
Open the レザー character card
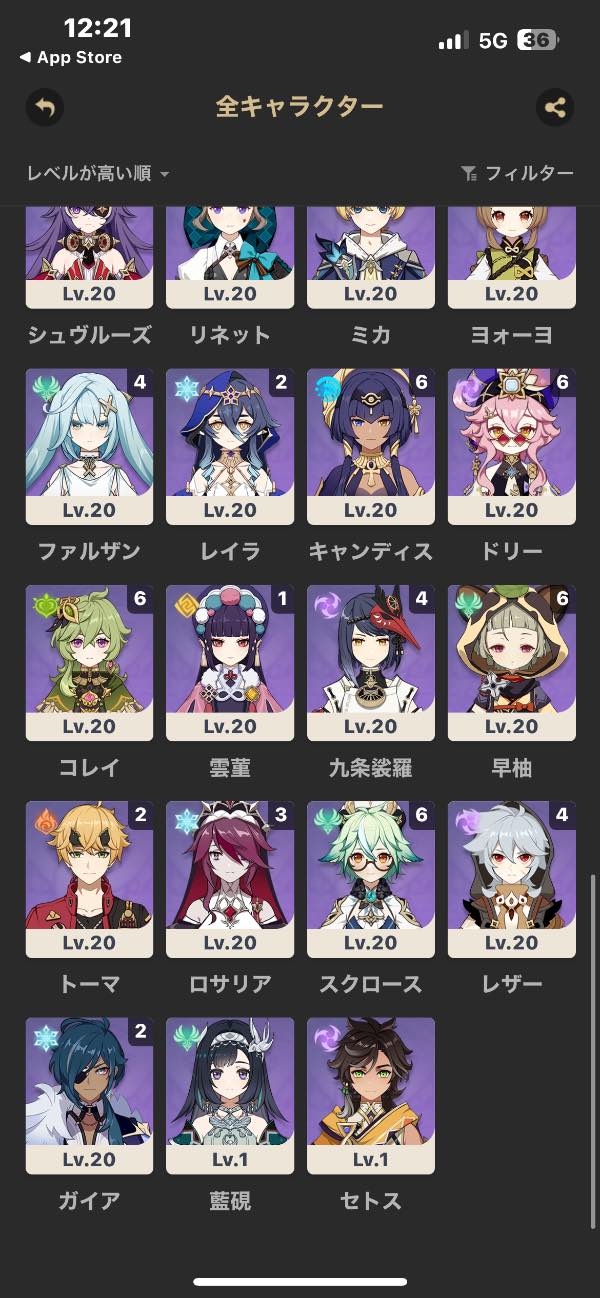tap(512, 879)
